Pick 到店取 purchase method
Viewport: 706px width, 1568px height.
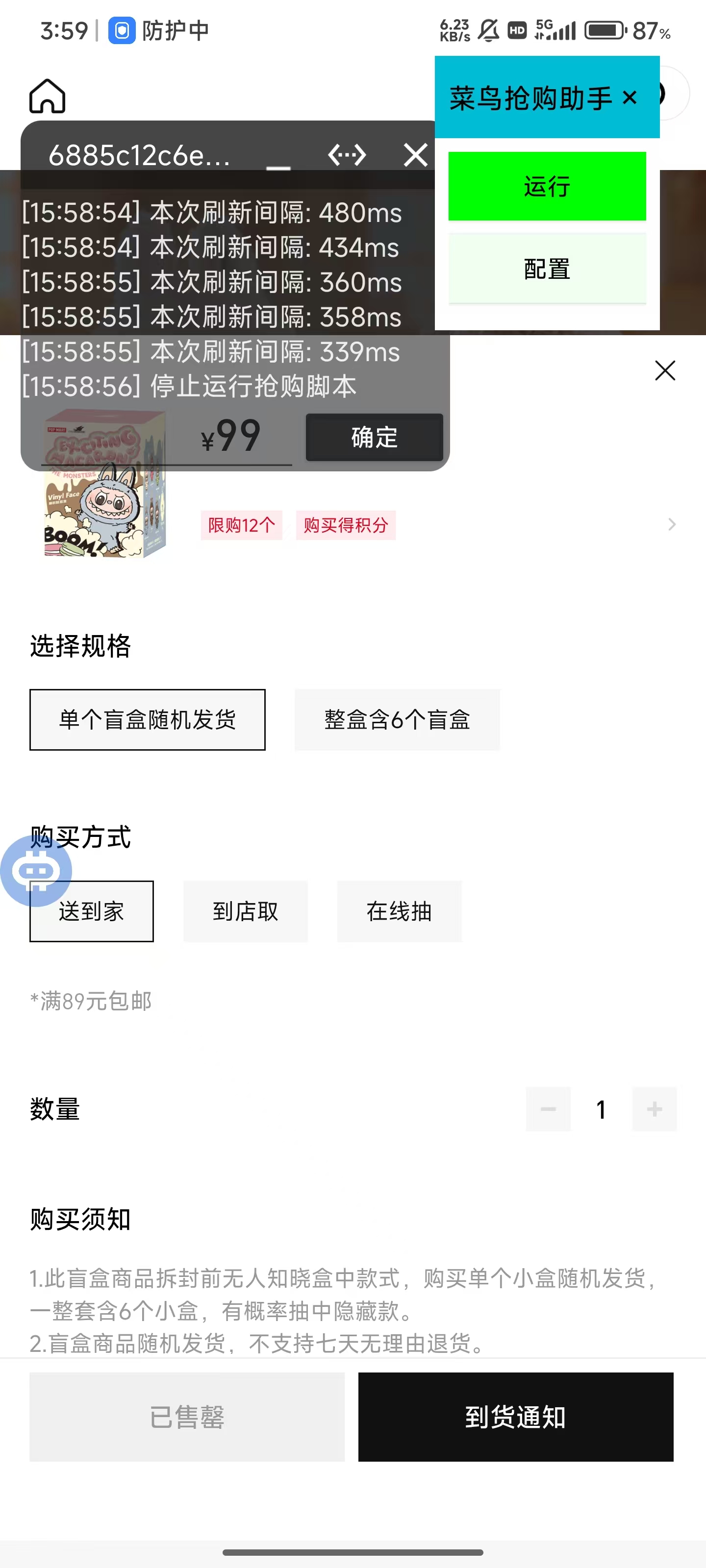(246, 911)
